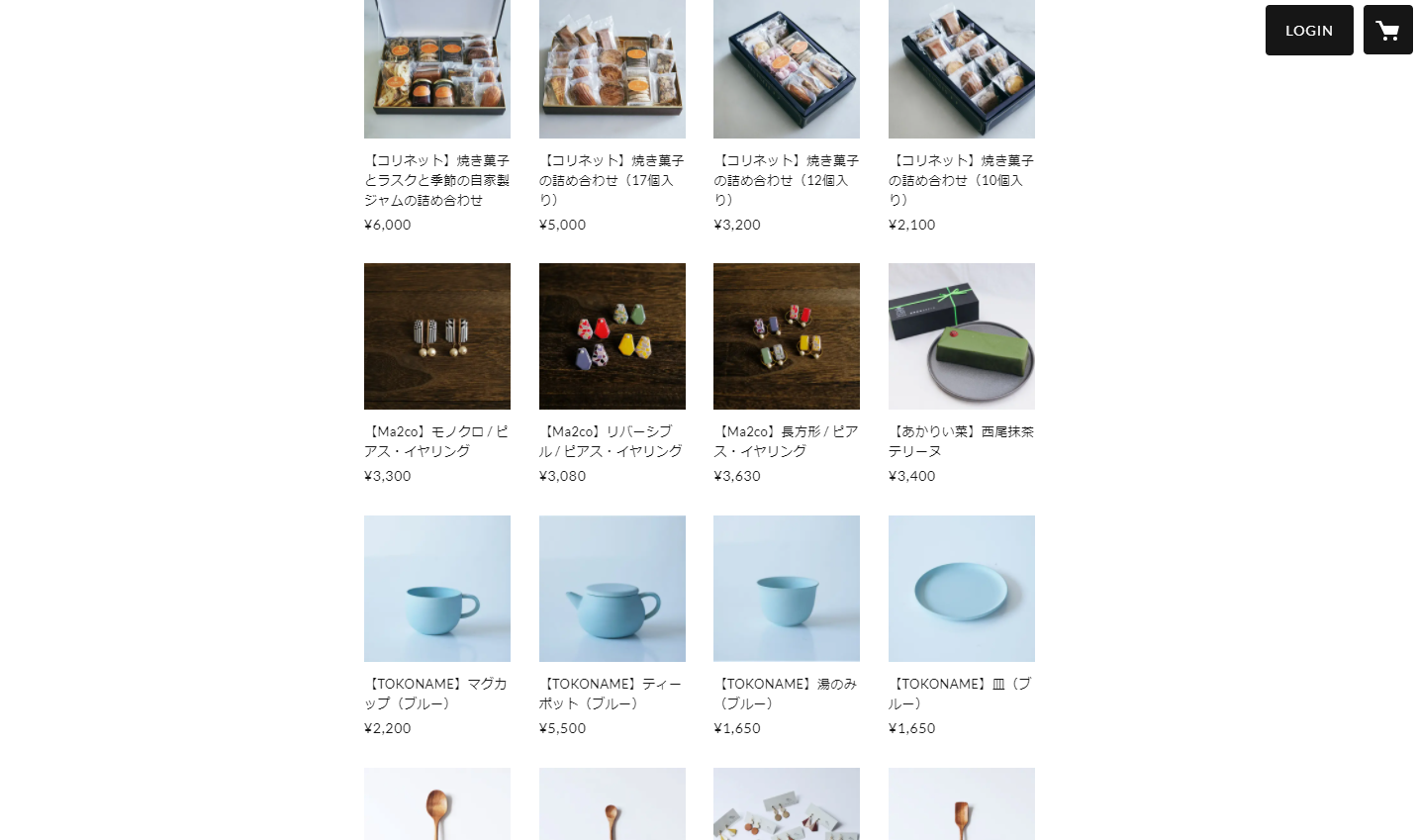Image resolution: width=1416 pixels, height=840 pixels.
Task: Open TOKONAME ティーポット（ブルー）
Action: pyautogui.click(x=612, y=589)
